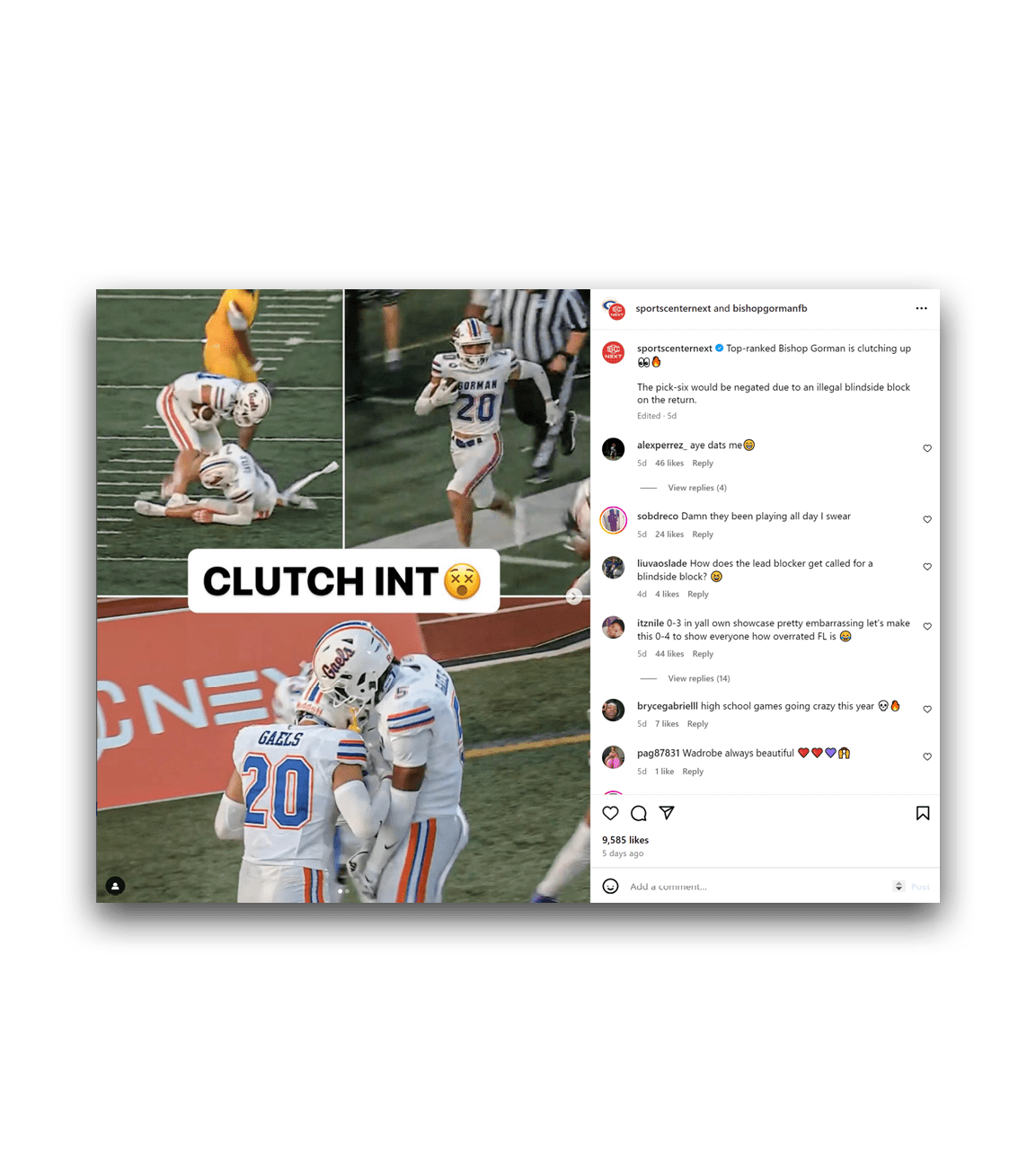Like pag87831's comment

927,756
